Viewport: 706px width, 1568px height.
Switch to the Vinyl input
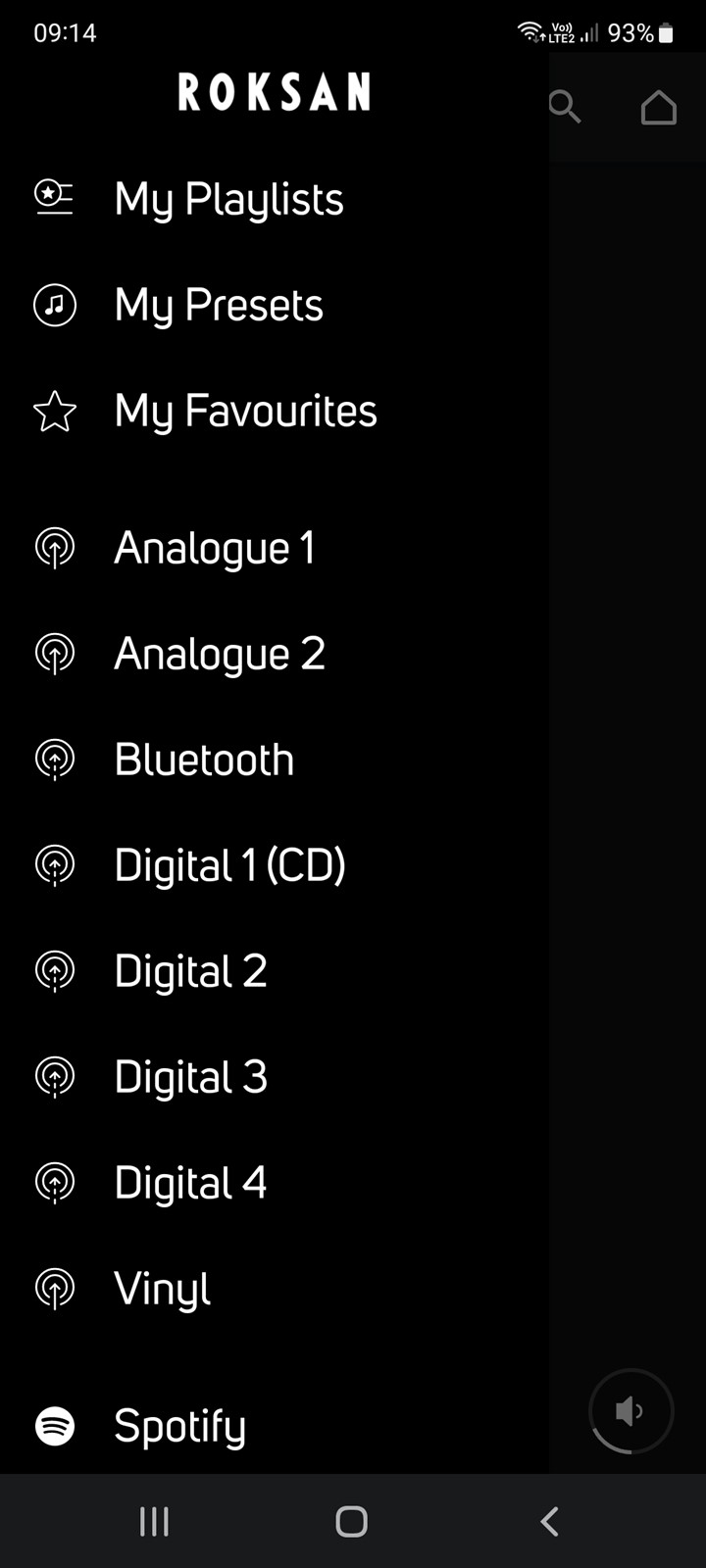point(275,1289)
